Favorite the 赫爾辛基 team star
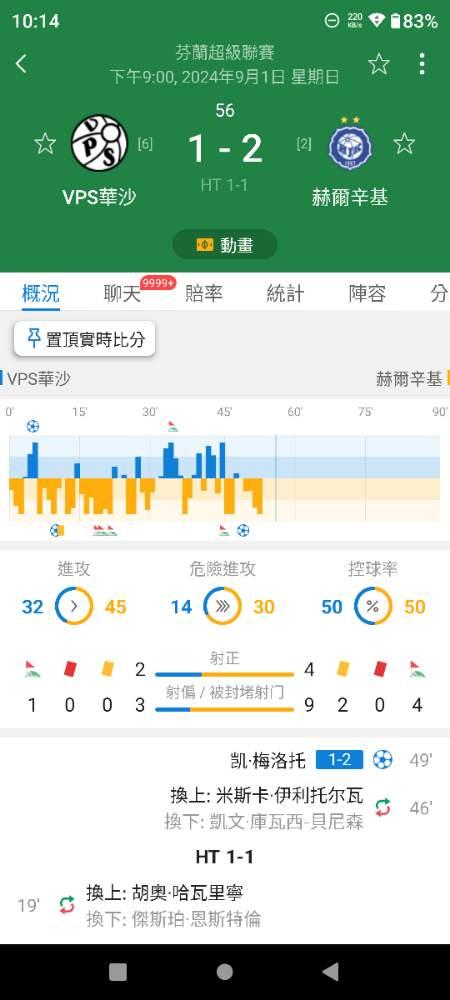This screenshot has width=450, height=1000. (x=404, y=143)
